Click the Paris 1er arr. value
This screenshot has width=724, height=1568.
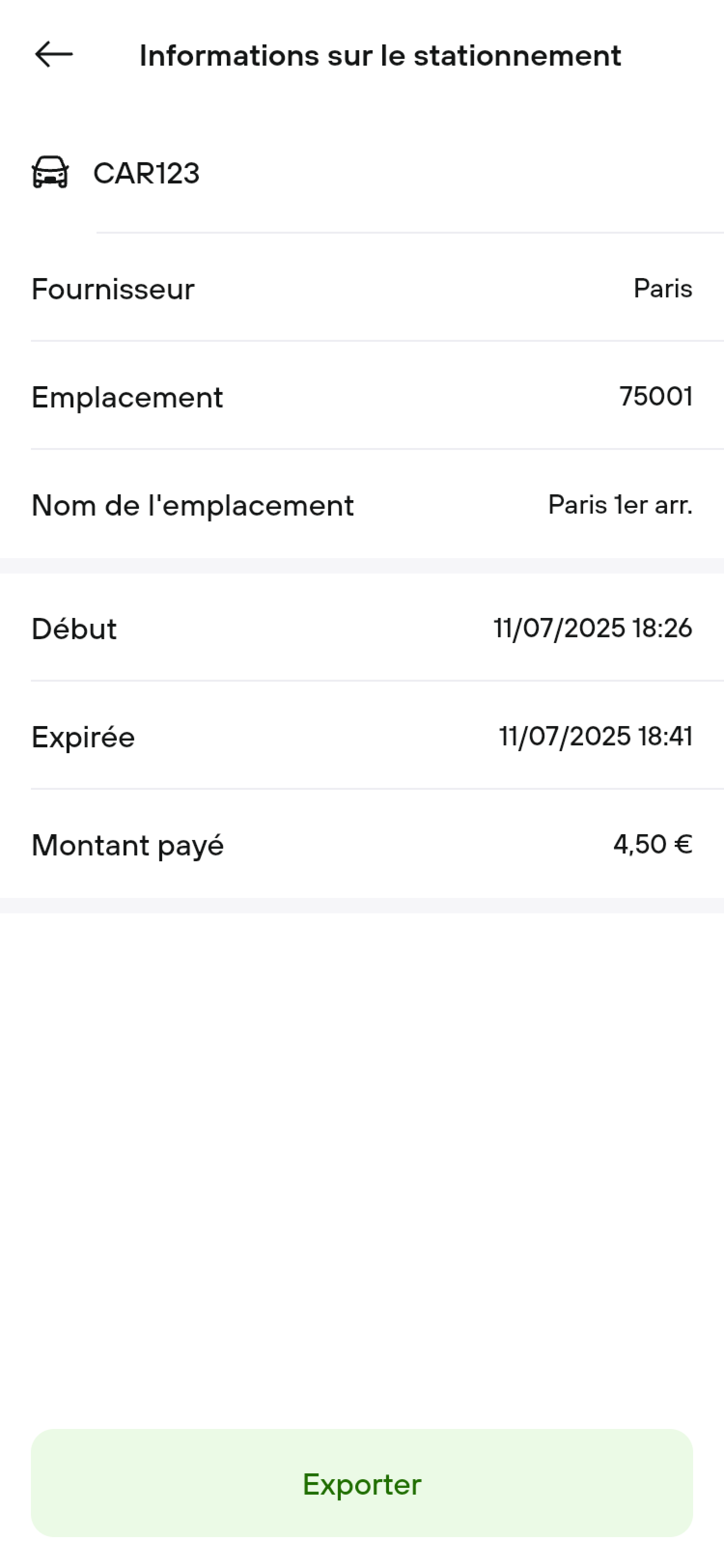pyautogui.click(x=620, y=505)
